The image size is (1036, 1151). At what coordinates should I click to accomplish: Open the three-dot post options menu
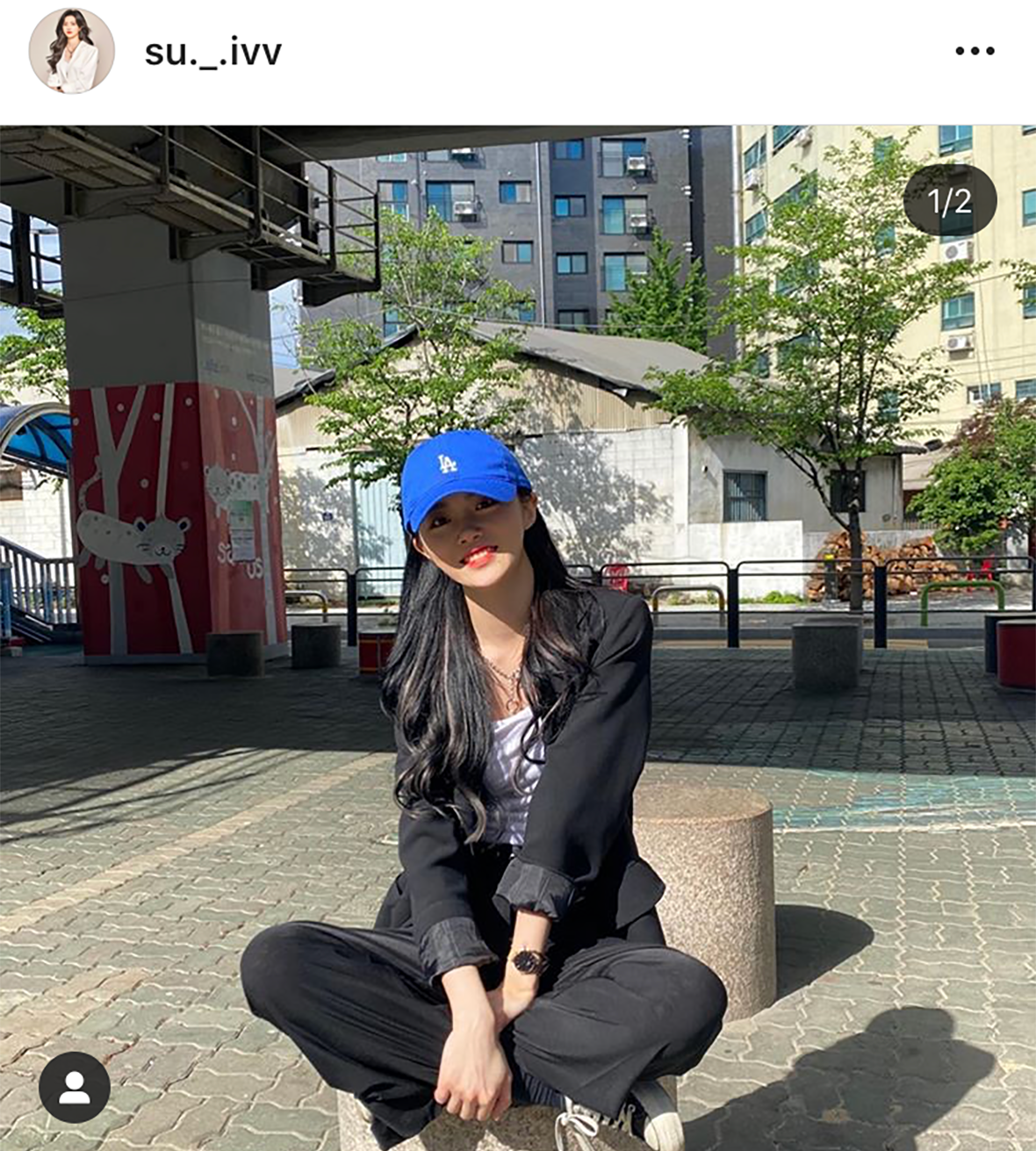click(975, 51)
